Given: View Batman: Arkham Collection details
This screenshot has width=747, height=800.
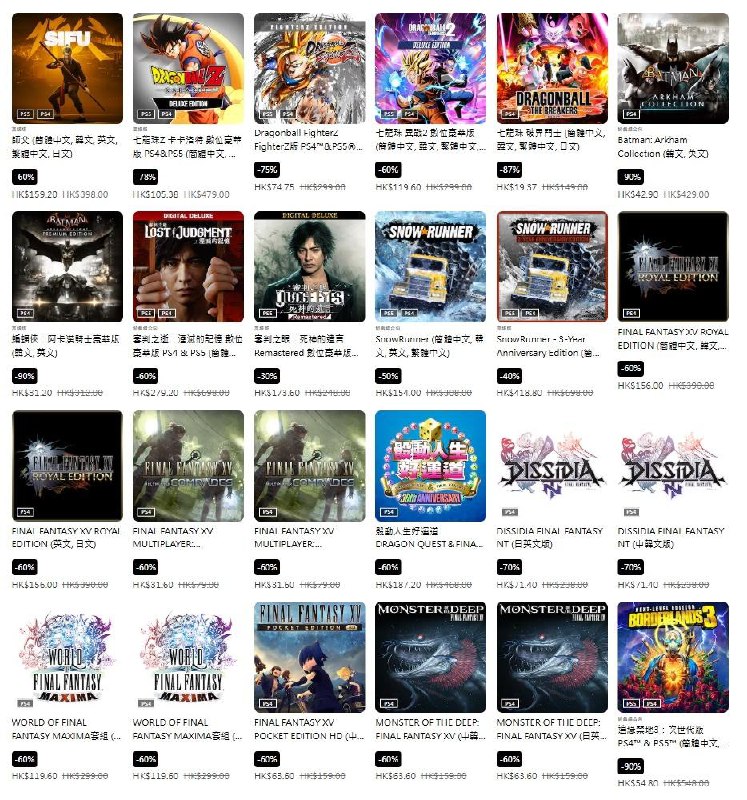Looking at the screenshot, I should pyautogui.click(x=673, y=68).
